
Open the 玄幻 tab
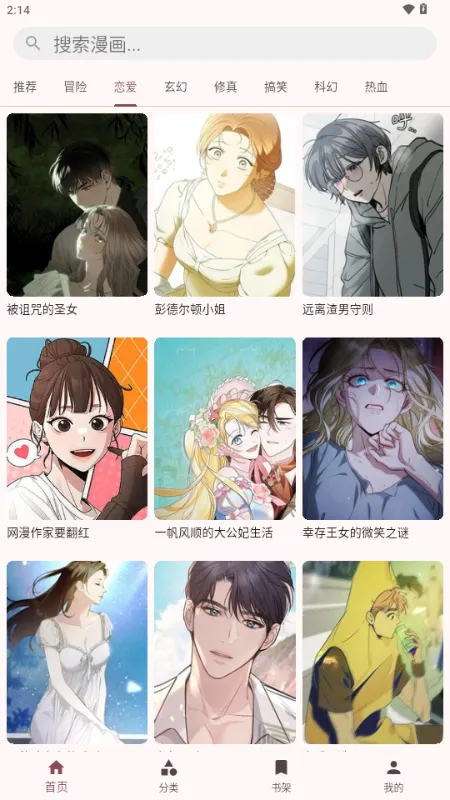tap(176, 87)
